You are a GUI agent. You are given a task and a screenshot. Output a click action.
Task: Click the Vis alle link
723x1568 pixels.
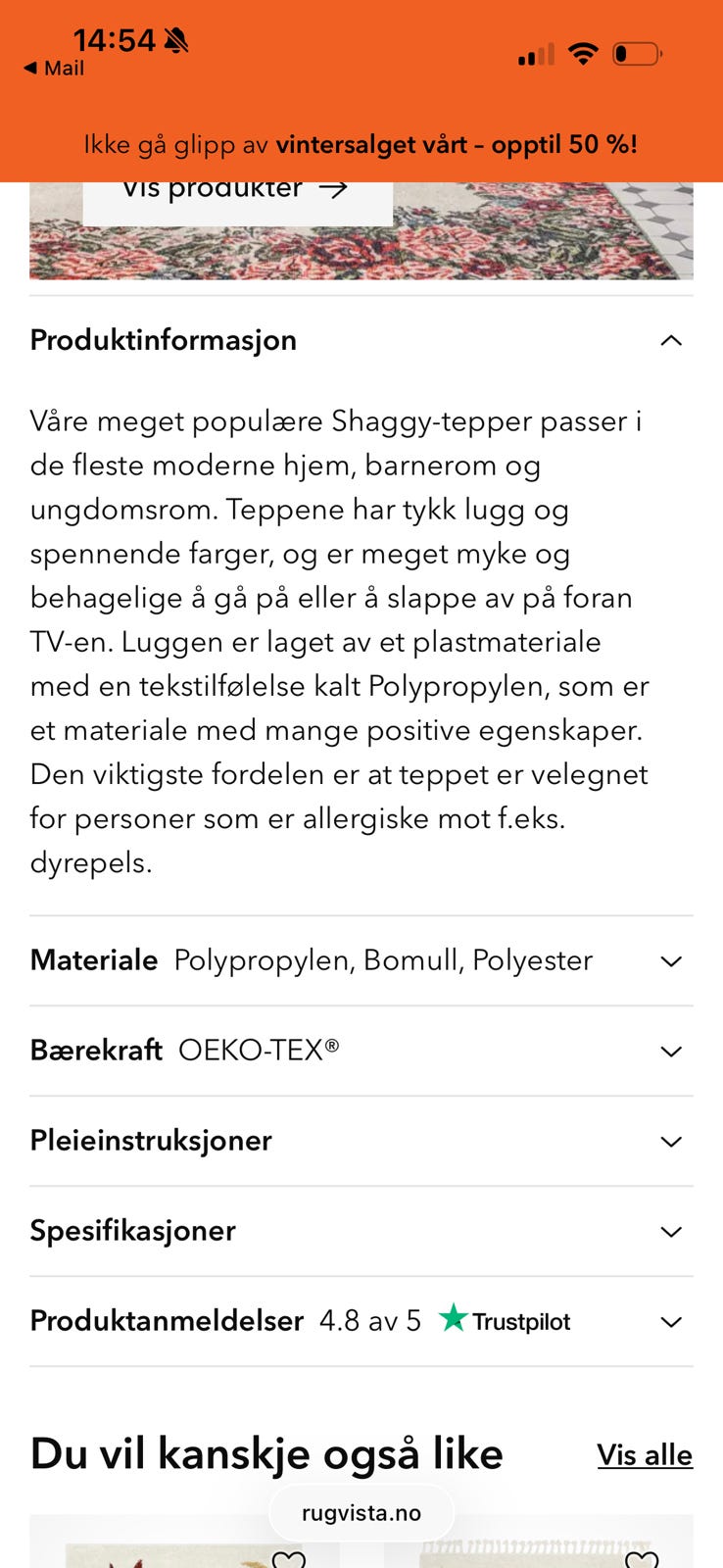click(645, 1455)
